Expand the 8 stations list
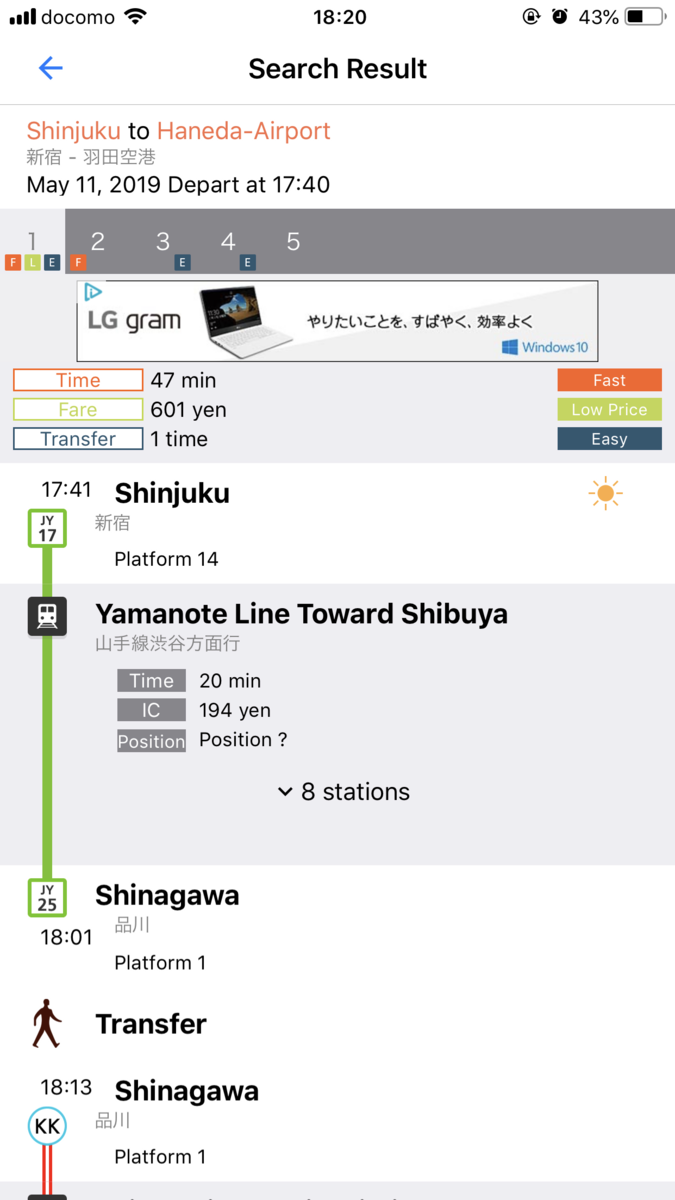Screen dimensions: 675x1200 coord(343,792)
